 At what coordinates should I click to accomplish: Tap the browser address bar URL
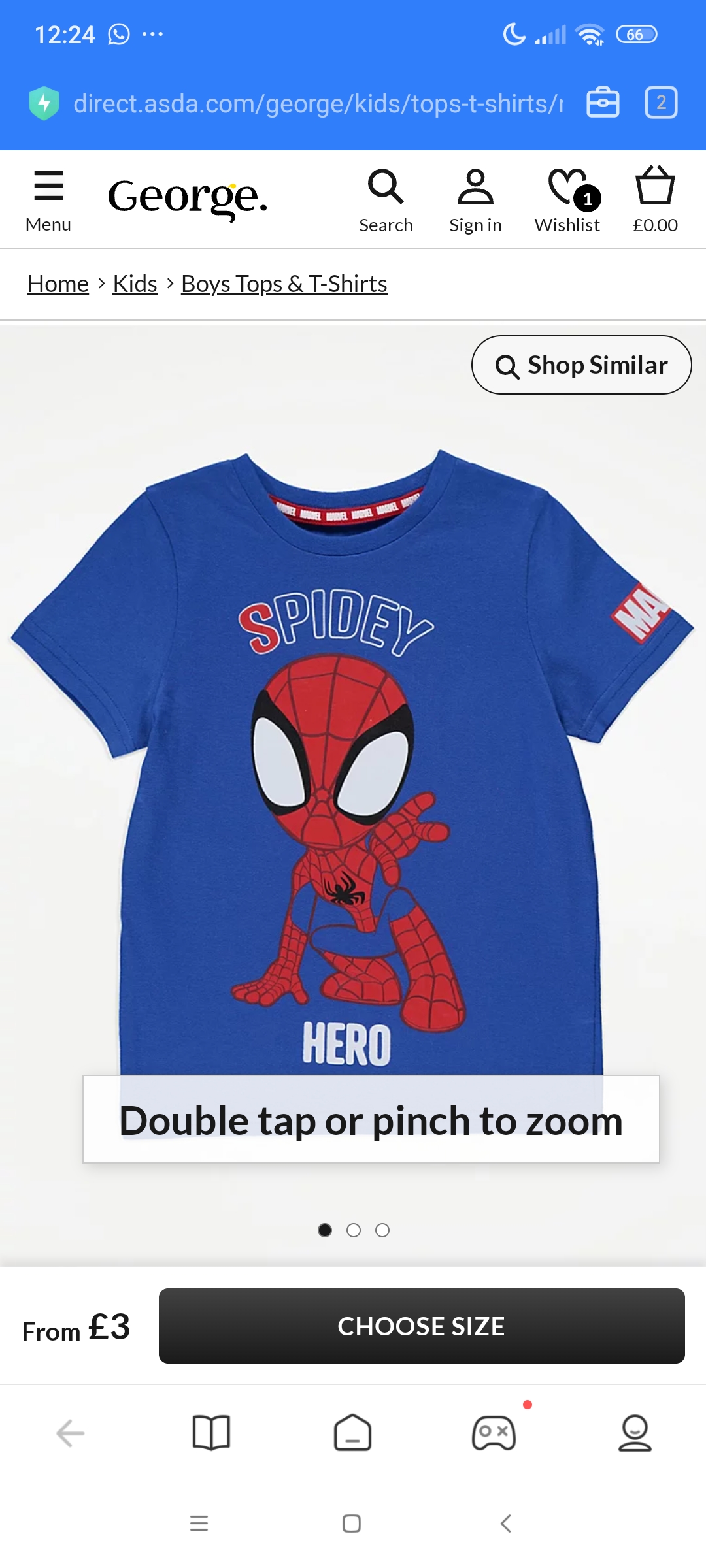pyautogui.click(x=318, y=103)
